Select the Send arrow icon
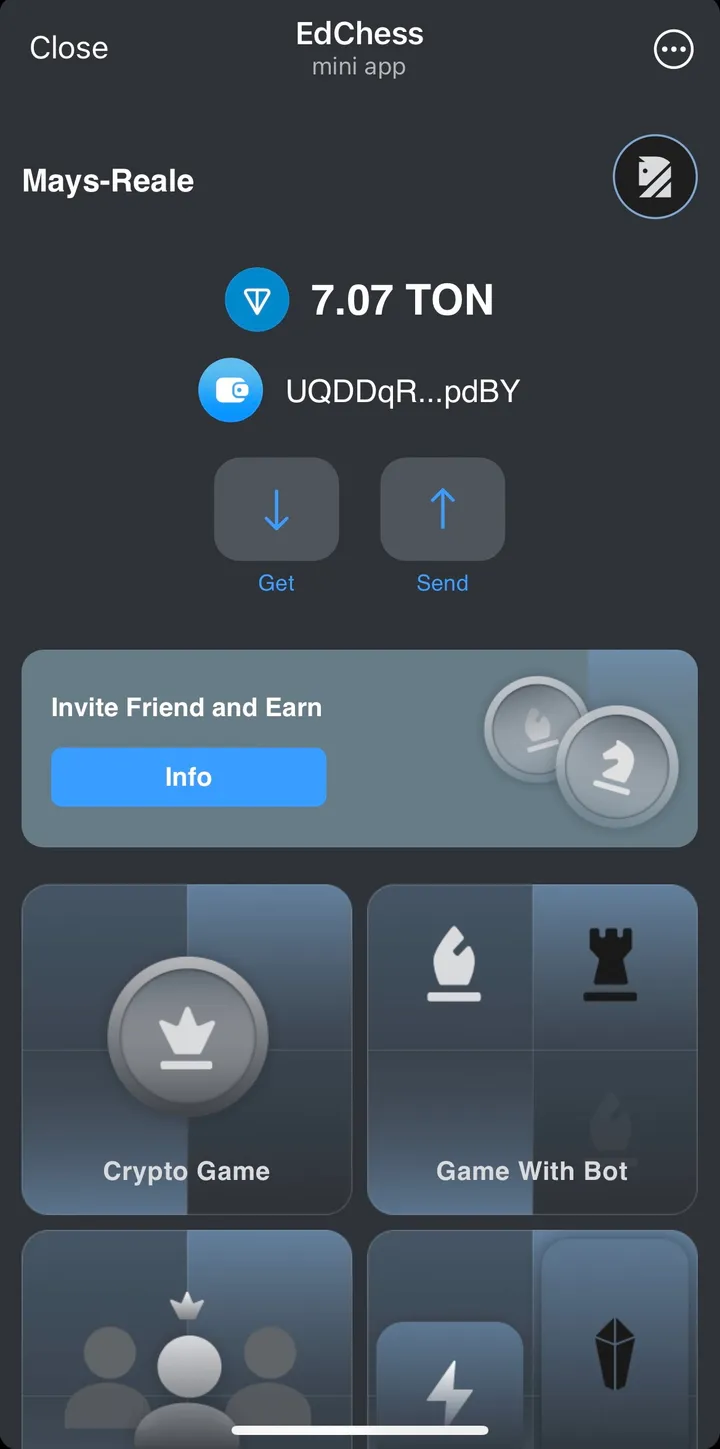This screenshot has width=720, height=1449. 442,508
